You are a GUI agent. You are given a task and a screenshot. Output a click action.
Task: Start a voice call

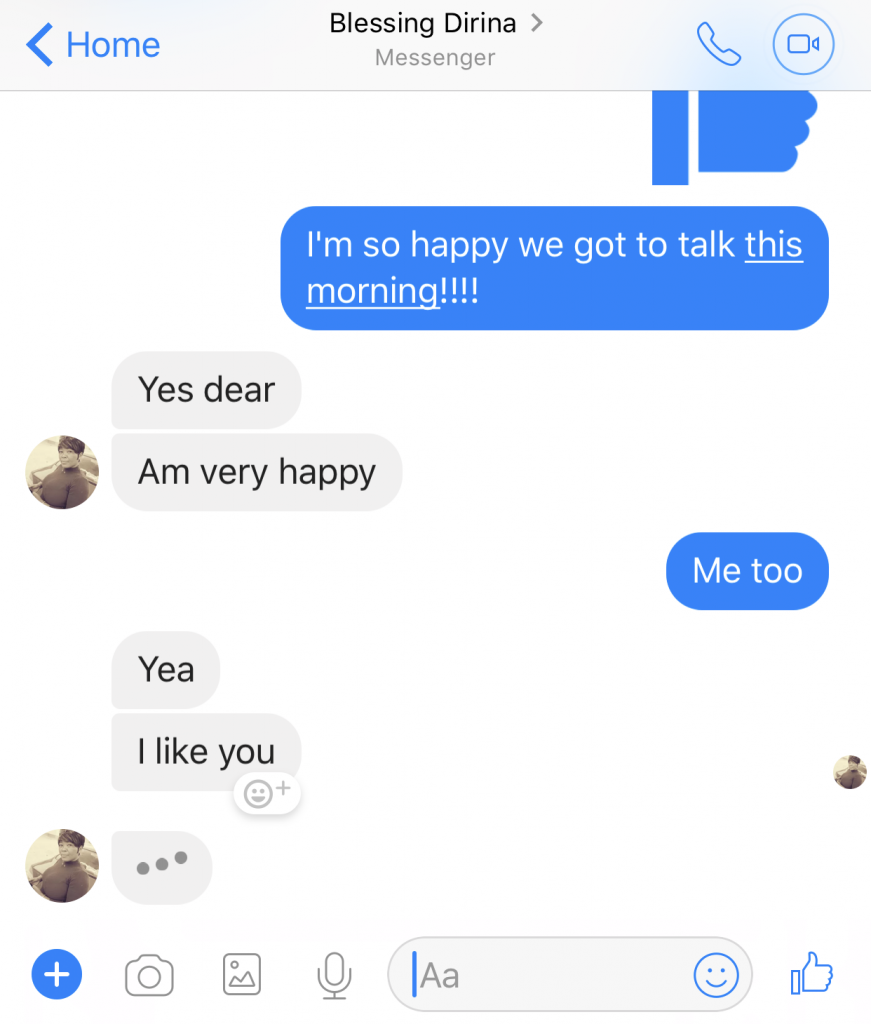coord(717,44)
